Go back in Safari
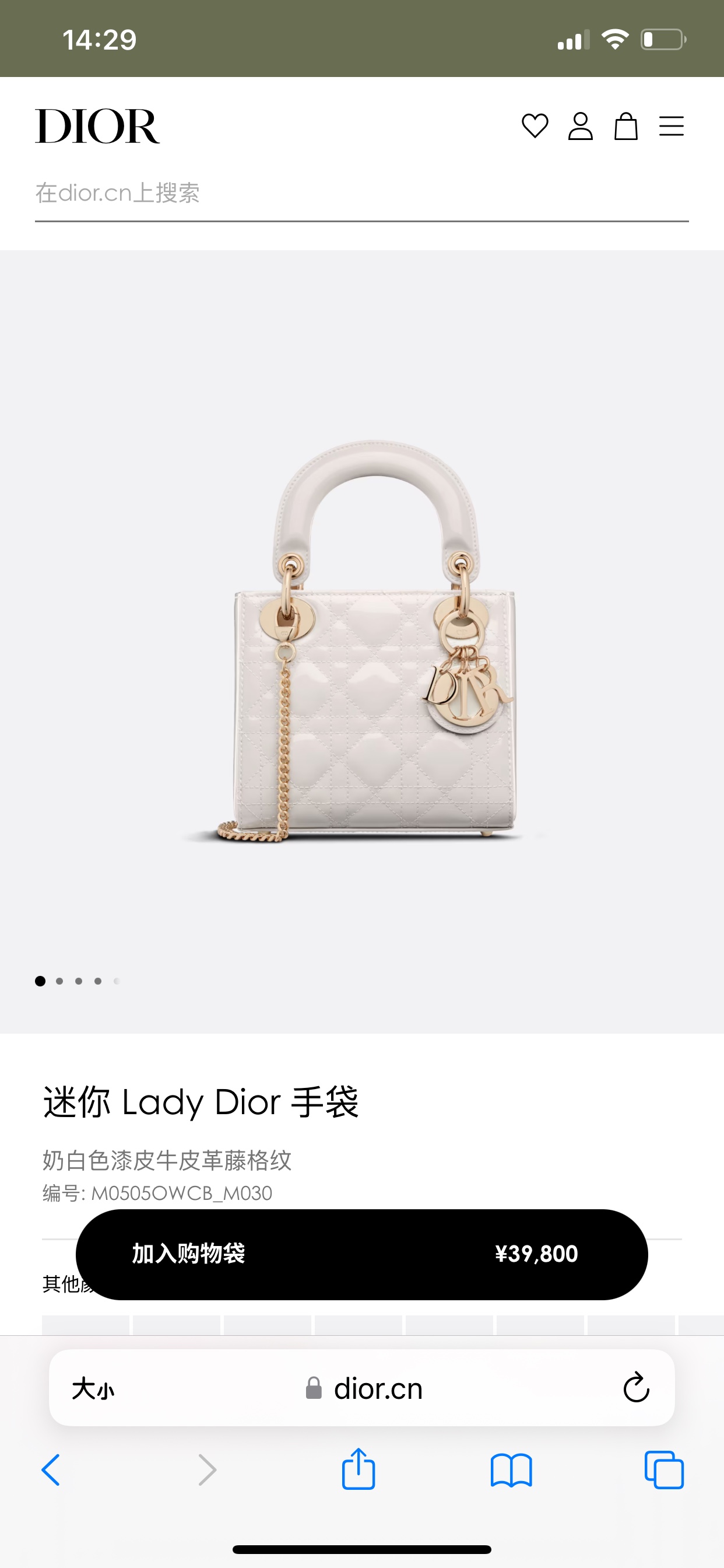 pos(51,1469)
